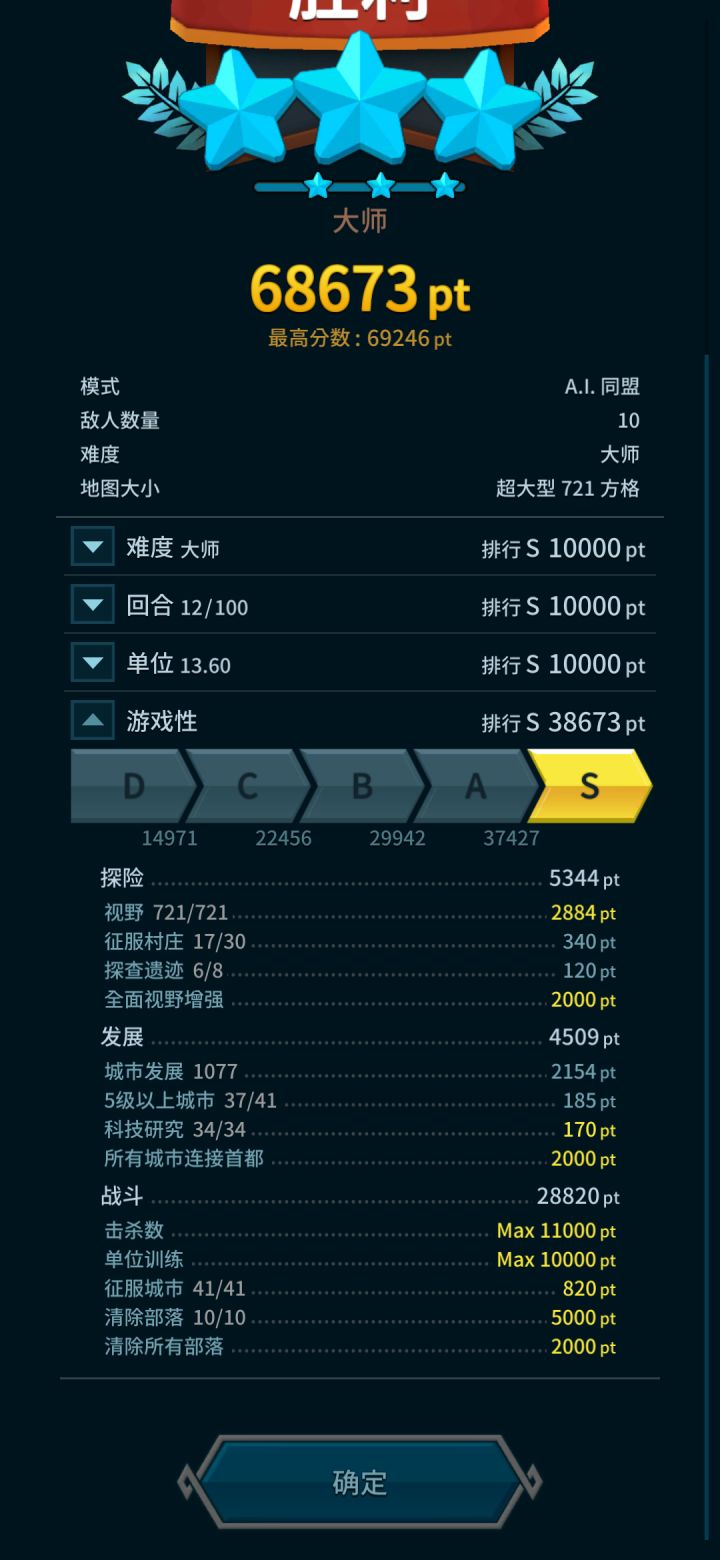Select the A tier on rank bar

(476, 786)
